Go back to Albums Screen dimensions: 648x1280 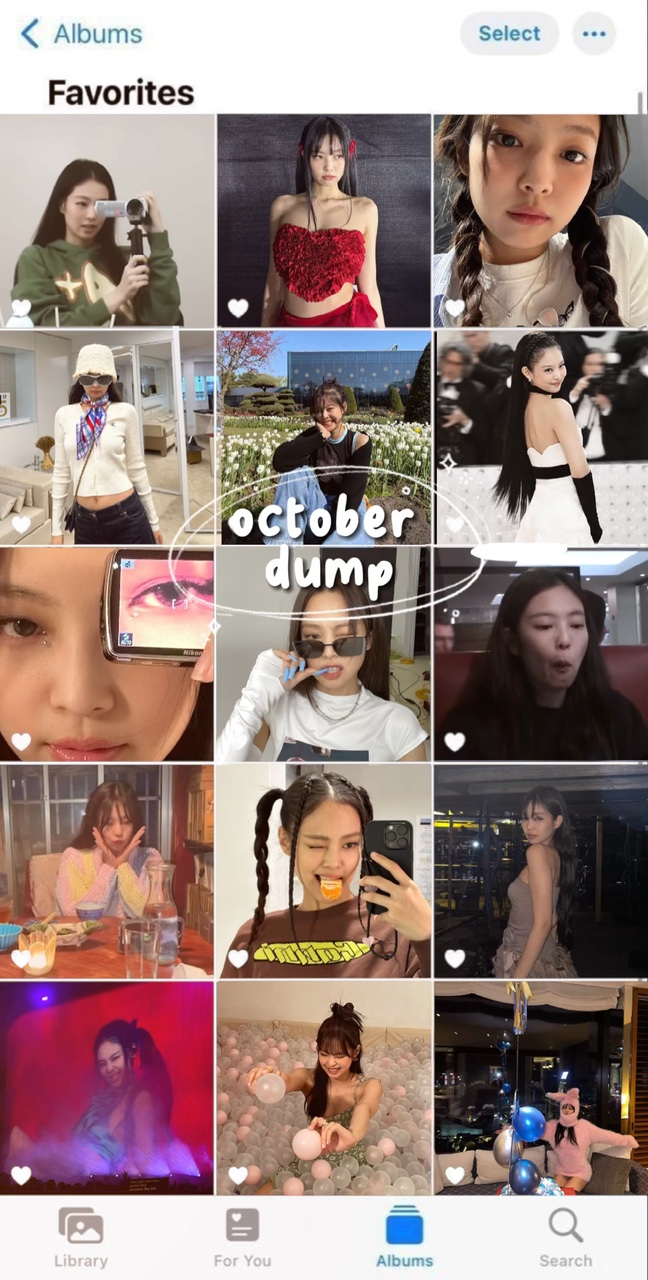(81, 33)
